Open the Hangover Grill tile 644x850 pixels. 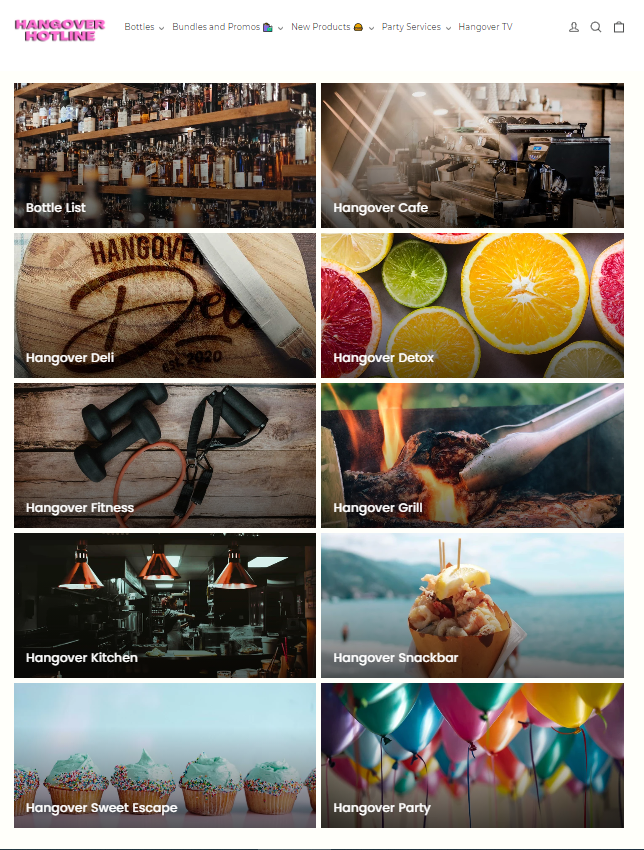coord(472,455)
